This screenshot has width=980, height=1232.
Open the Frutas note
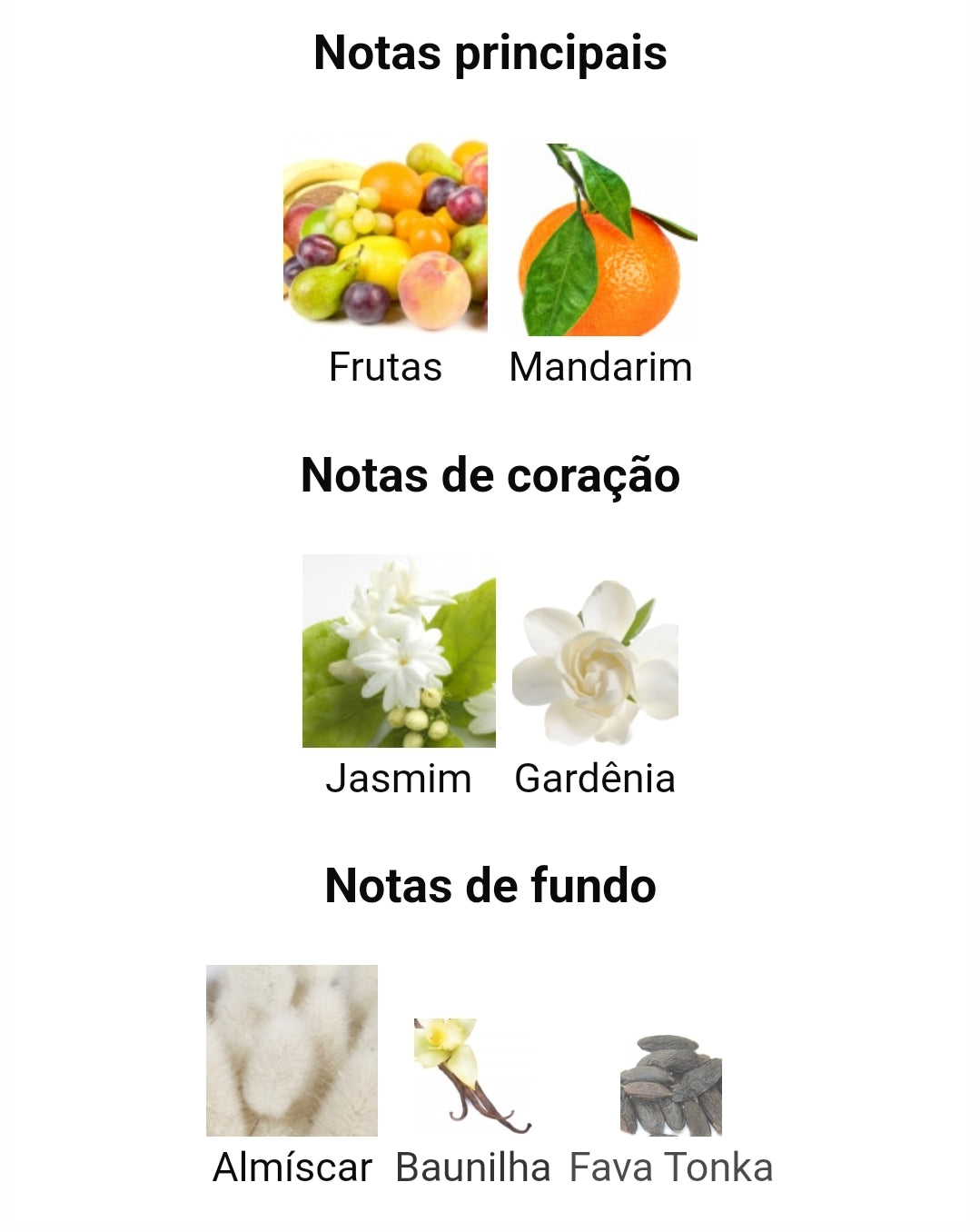click(x=385, y=238)
